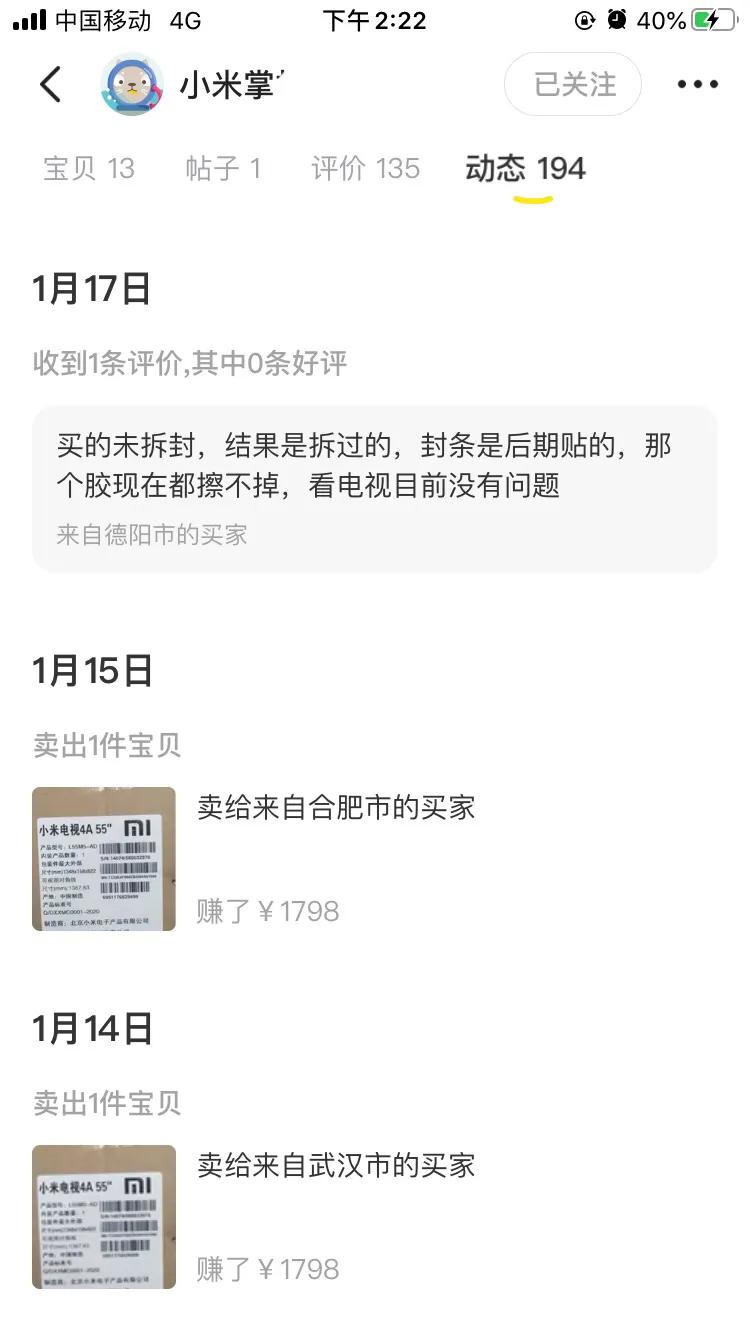
Task: Tap the 赚了 ¥1798 earnings text
Action: point(265,911)
